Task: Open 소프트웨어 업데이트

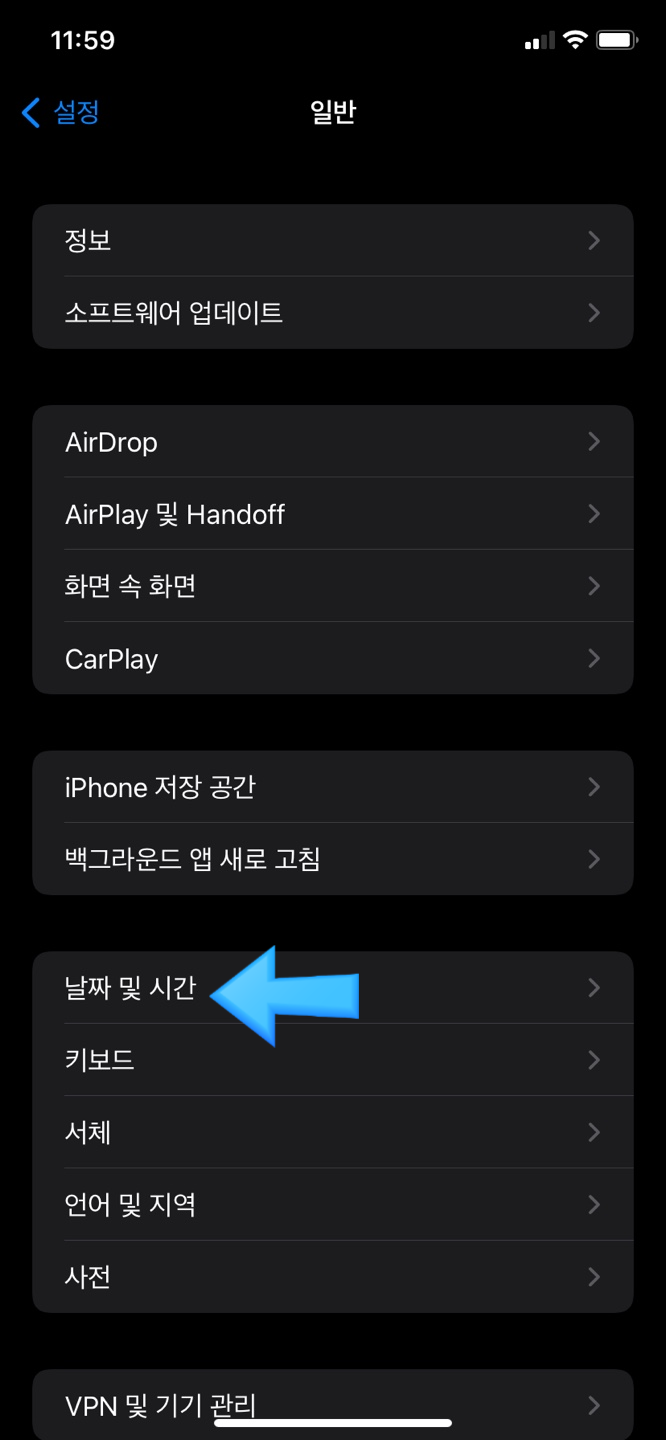Action: click(x=332, y=313)
